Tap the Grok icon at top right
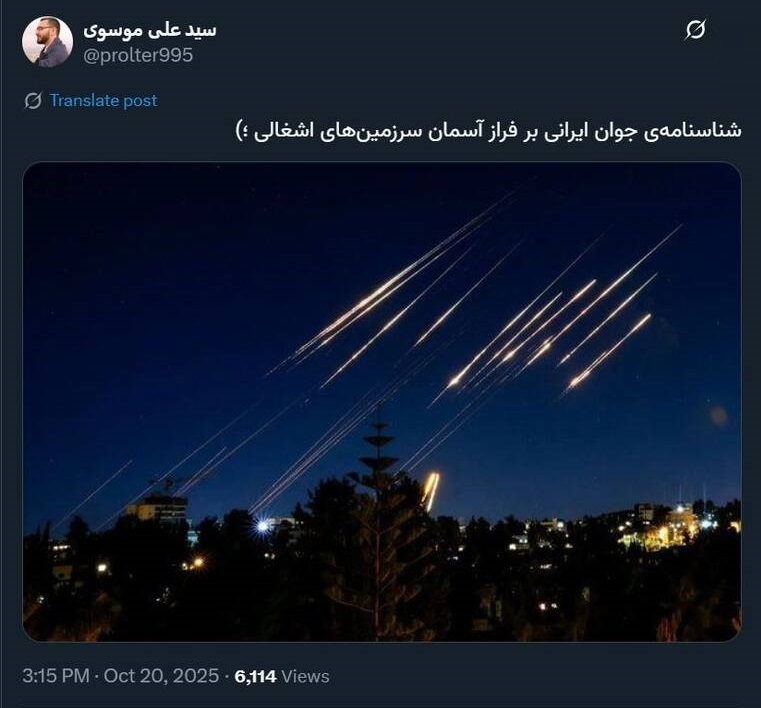 click(695, 31)
